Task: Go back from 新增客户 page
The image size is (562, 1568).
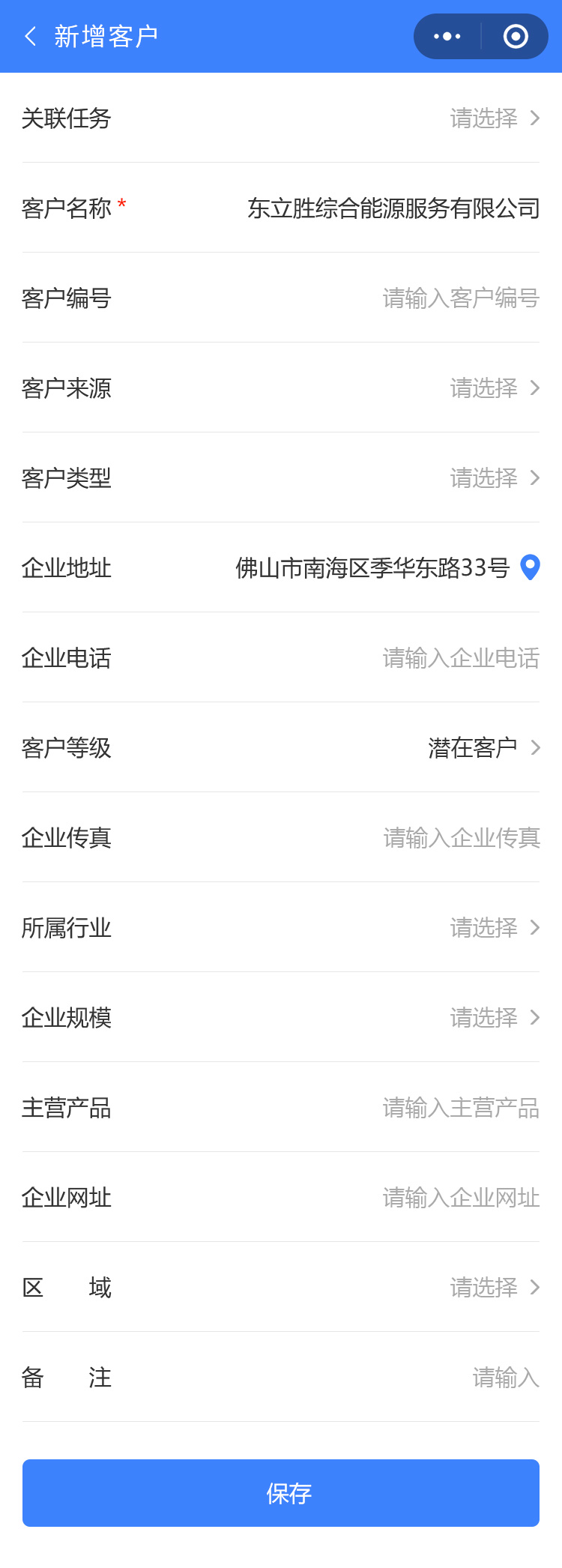Action: tap(31, 36)
